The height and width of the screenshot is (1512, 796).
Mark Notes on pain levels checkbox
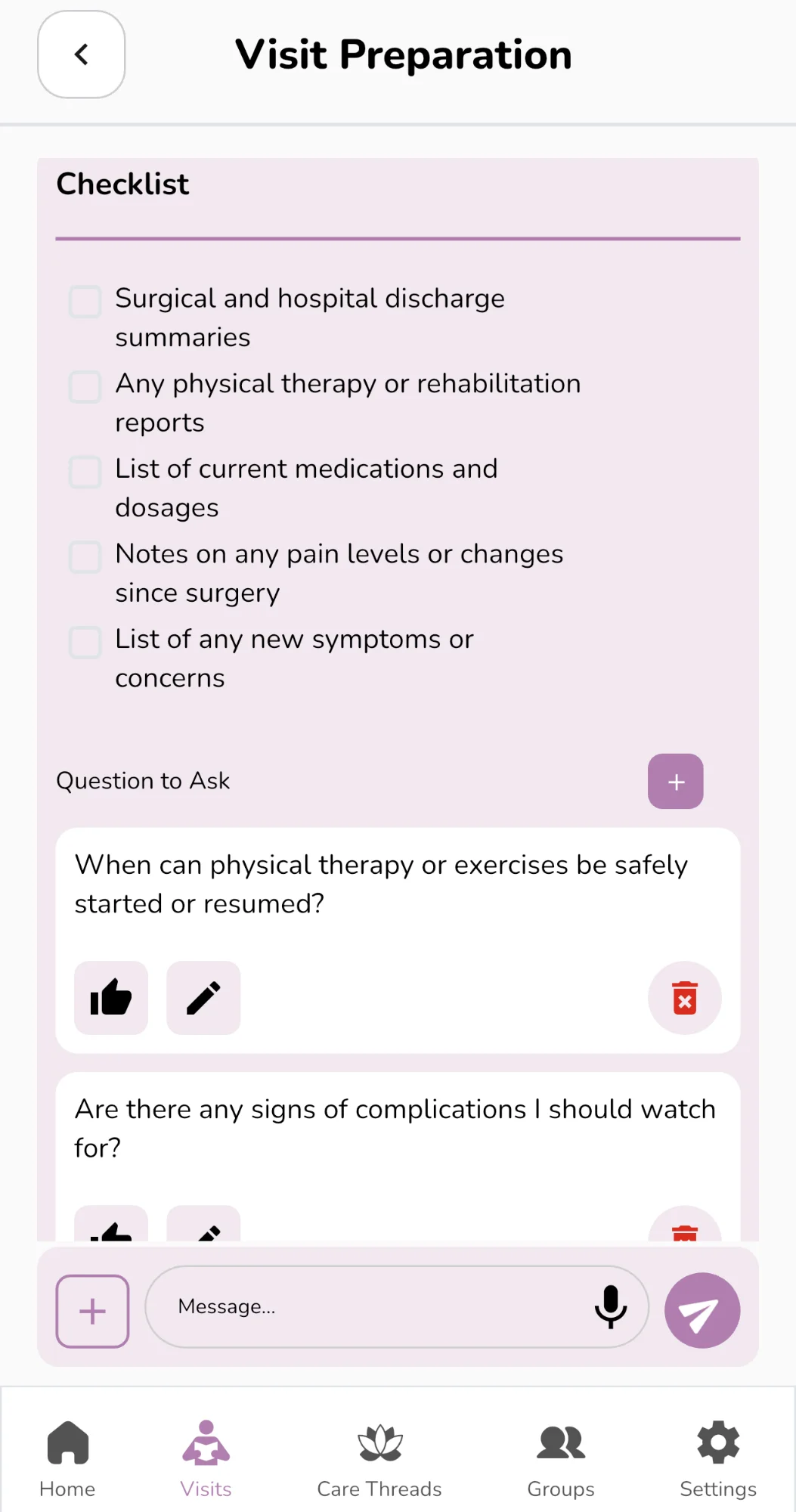pos(85,557)
